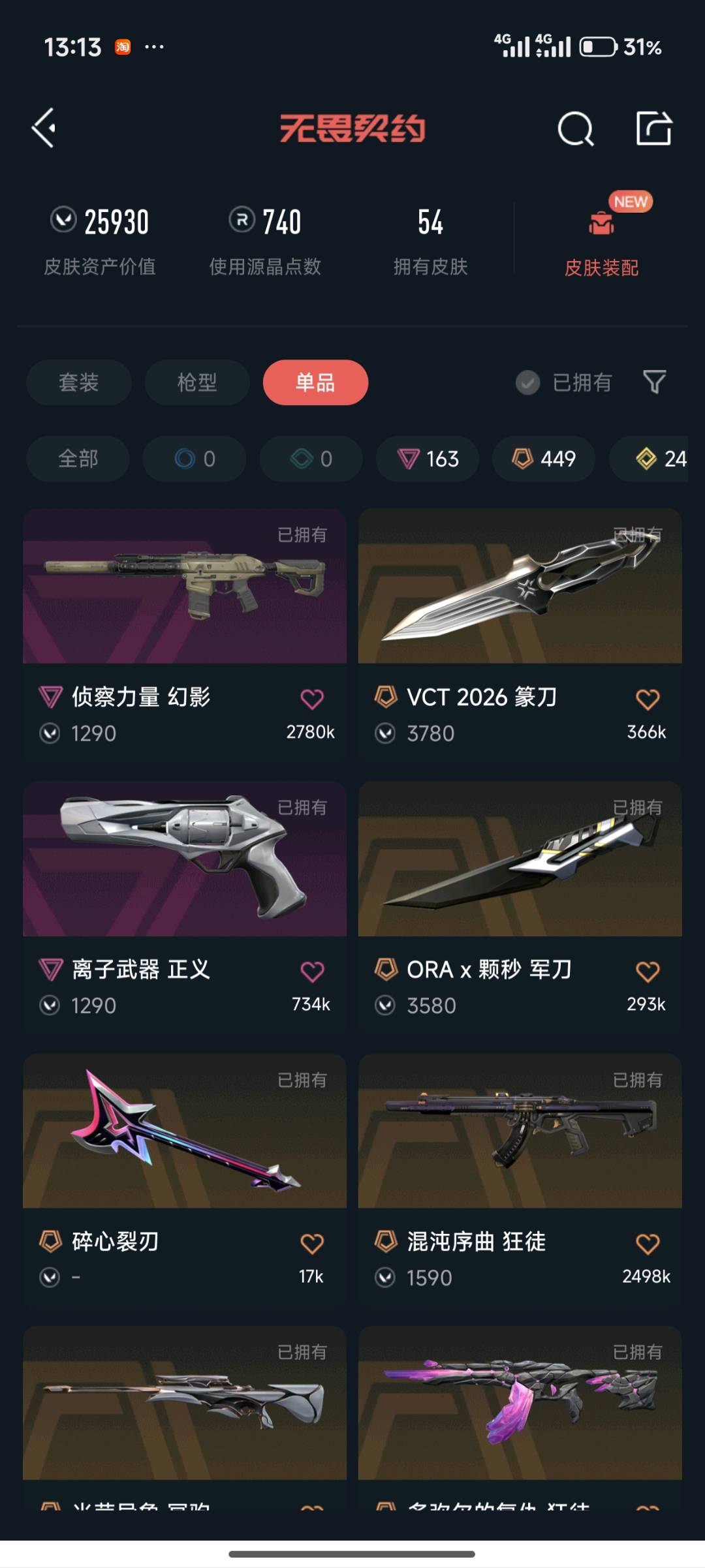
Task: Open the funnel filter icon
Action: [654, 382]
